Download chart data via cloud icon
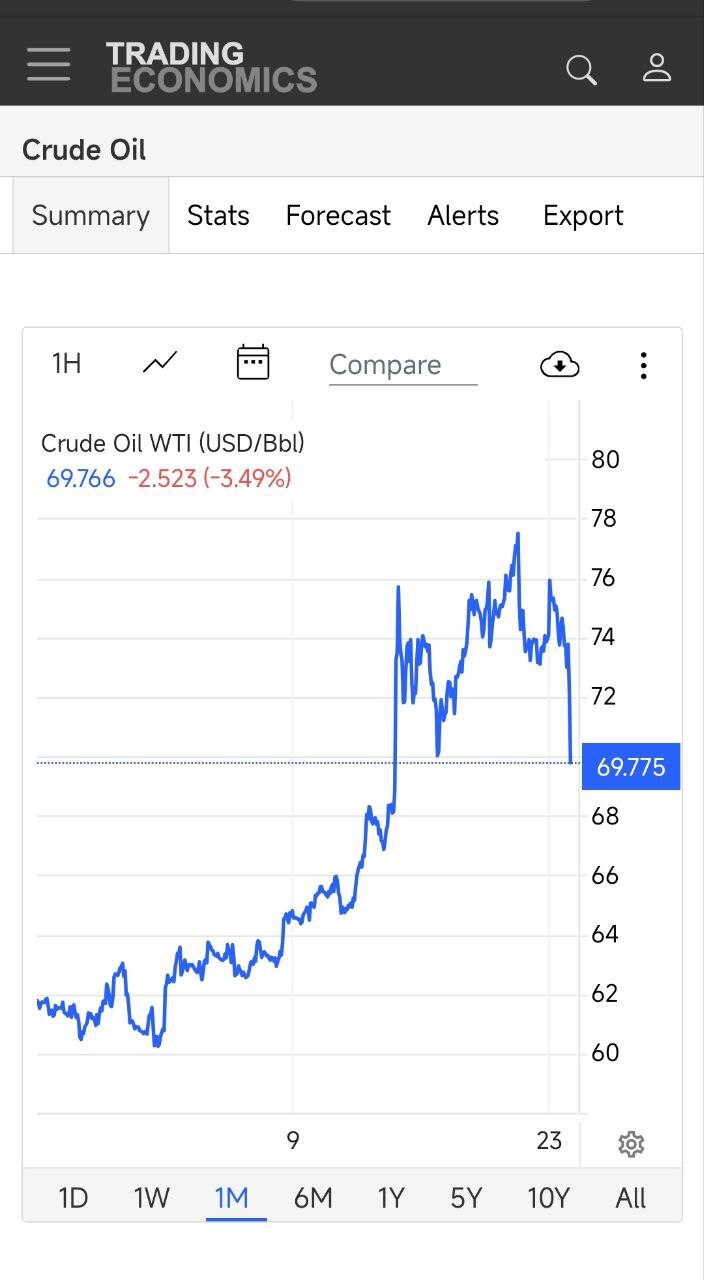 click(560, 364)
